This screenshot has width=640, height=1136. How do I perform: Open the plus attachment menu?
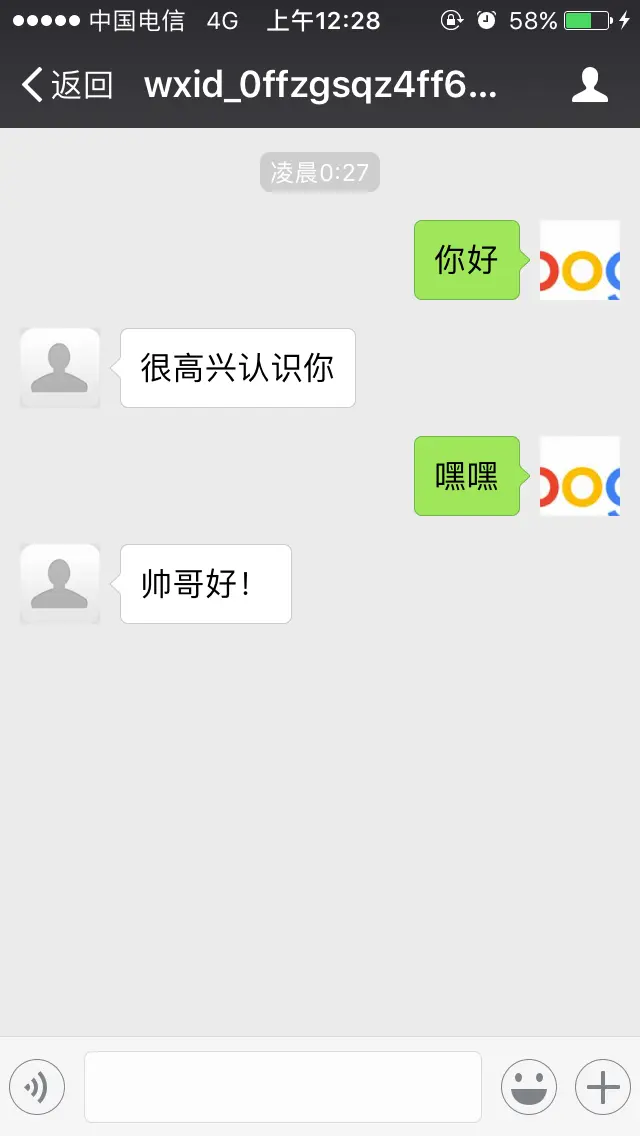click(x=602, y=1087)
